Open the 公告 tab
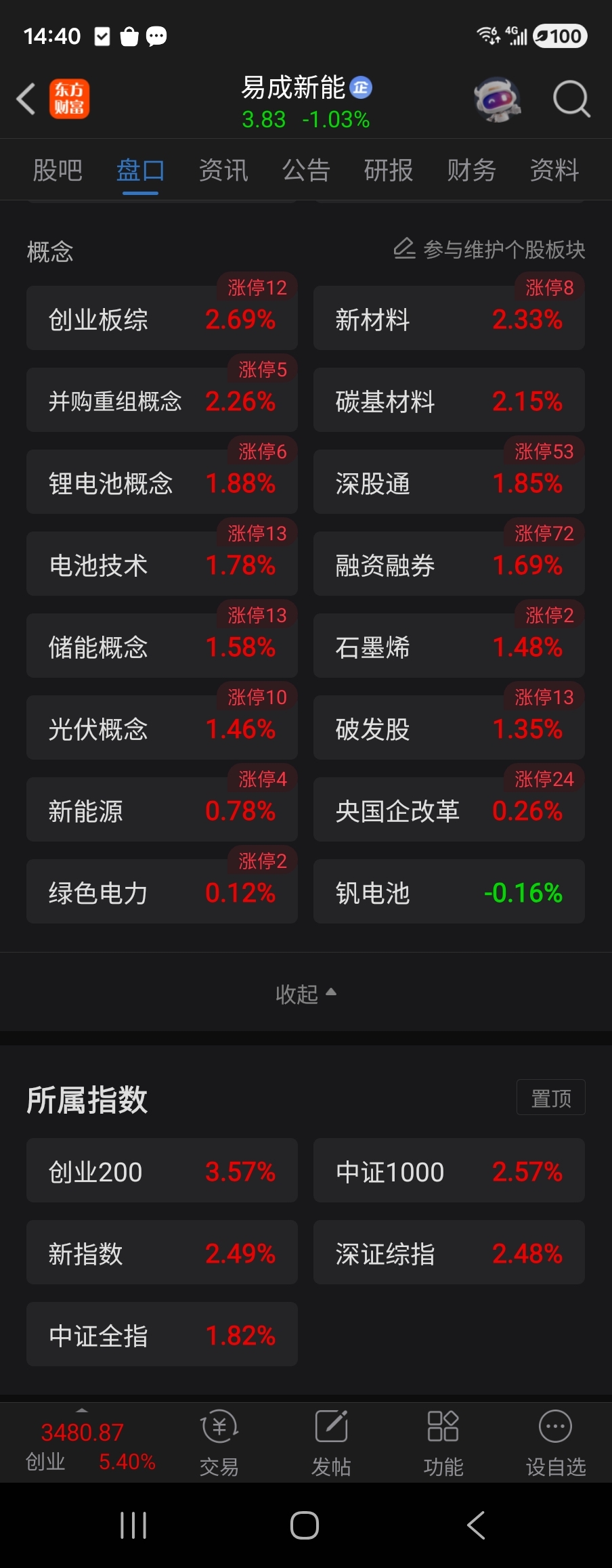 pos(306,171)
